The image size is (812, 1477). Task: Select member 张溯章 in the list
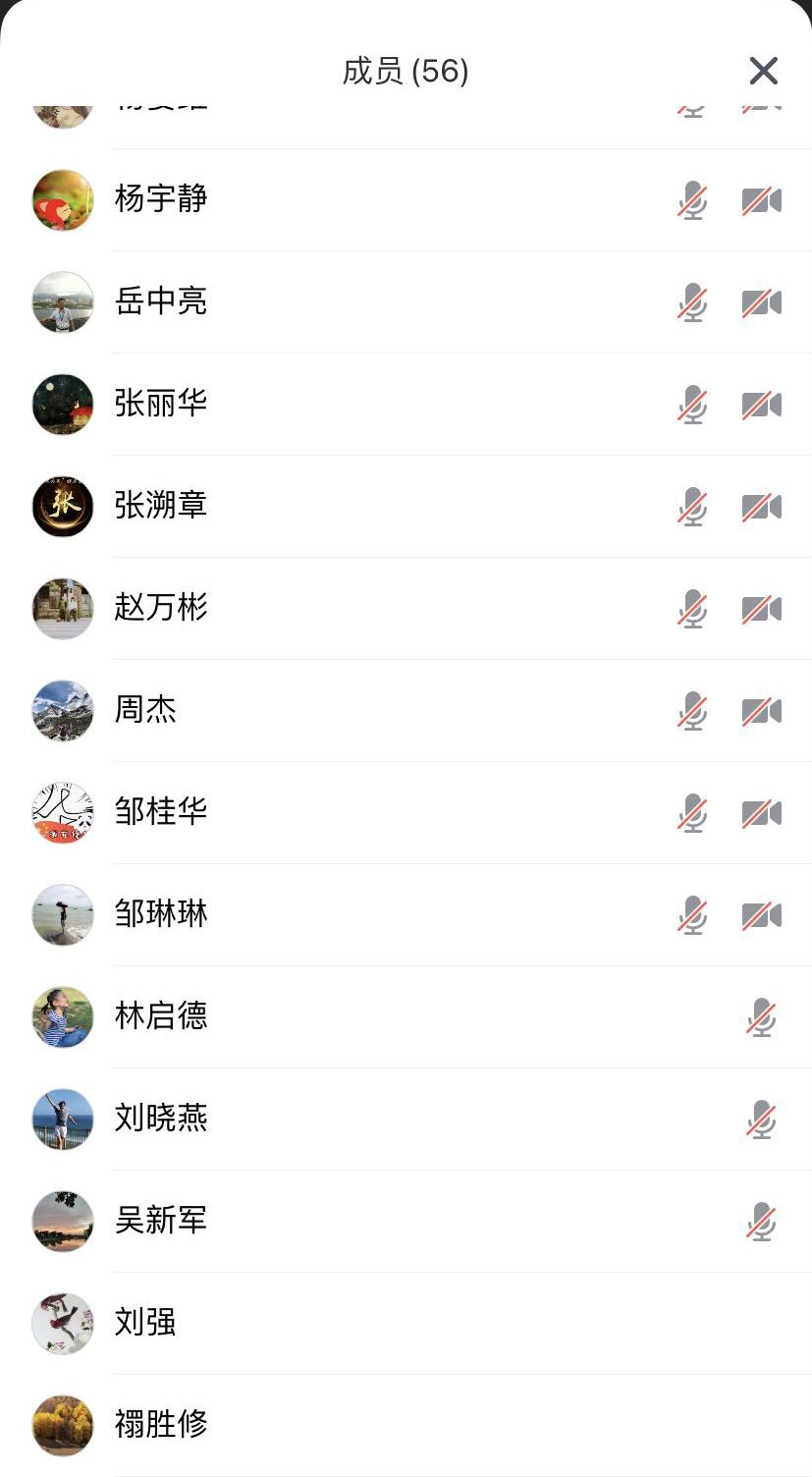click(161, 506)
